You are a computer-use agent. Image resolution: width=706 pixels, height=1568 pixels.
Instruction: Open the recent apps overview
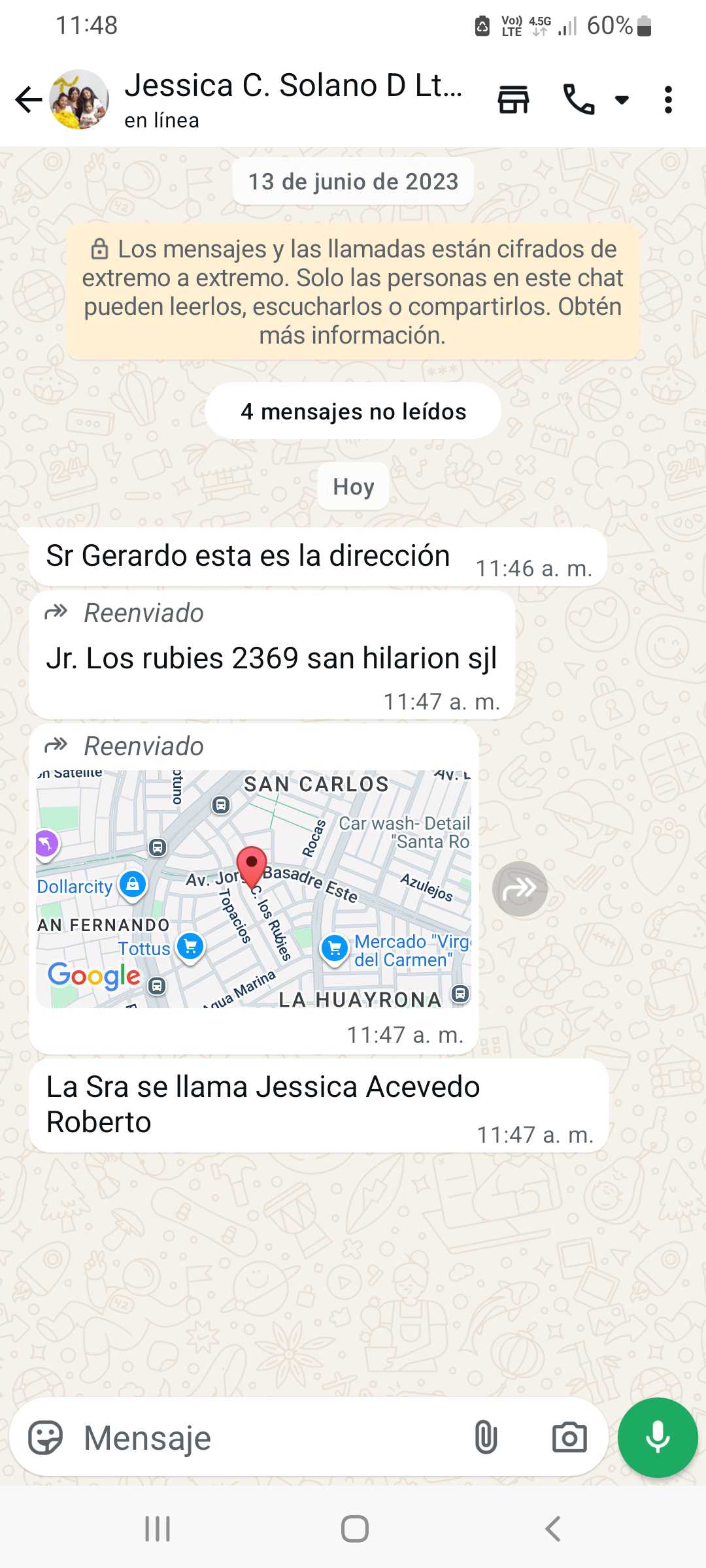158,1529
